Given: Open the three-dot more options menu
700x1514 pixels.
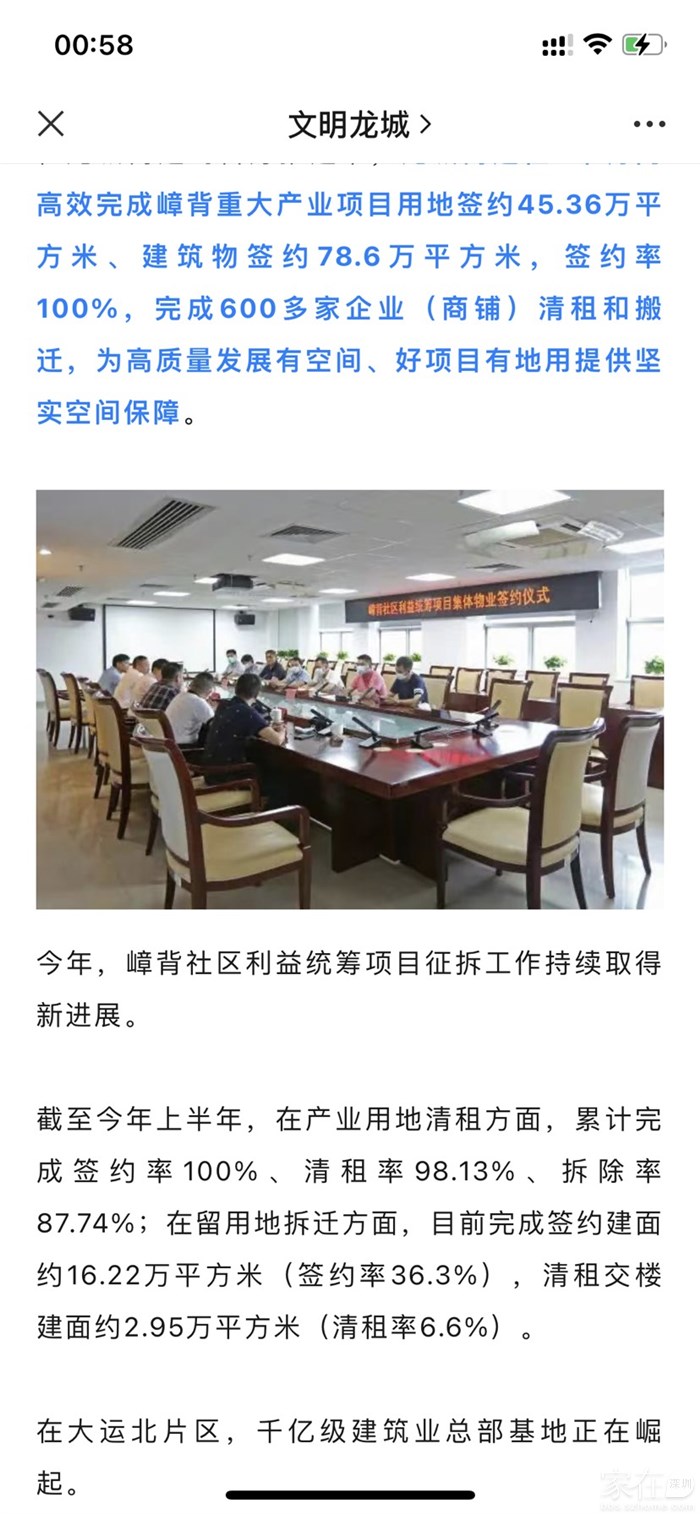Looking at the screenshot, I should [649, 125].
